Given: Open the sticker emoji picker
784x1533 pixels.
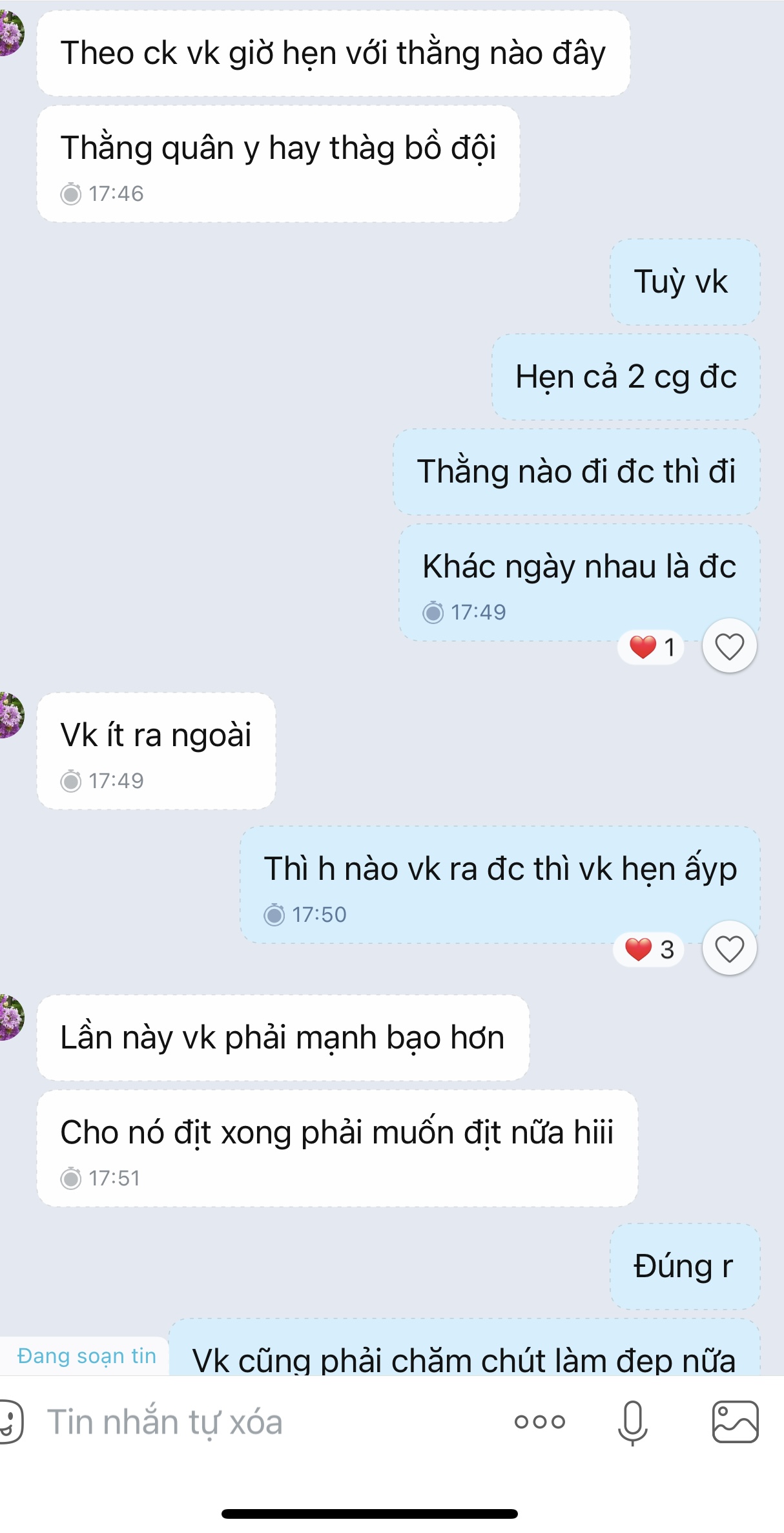Looking at the screenshot, I should [10, 1421].
